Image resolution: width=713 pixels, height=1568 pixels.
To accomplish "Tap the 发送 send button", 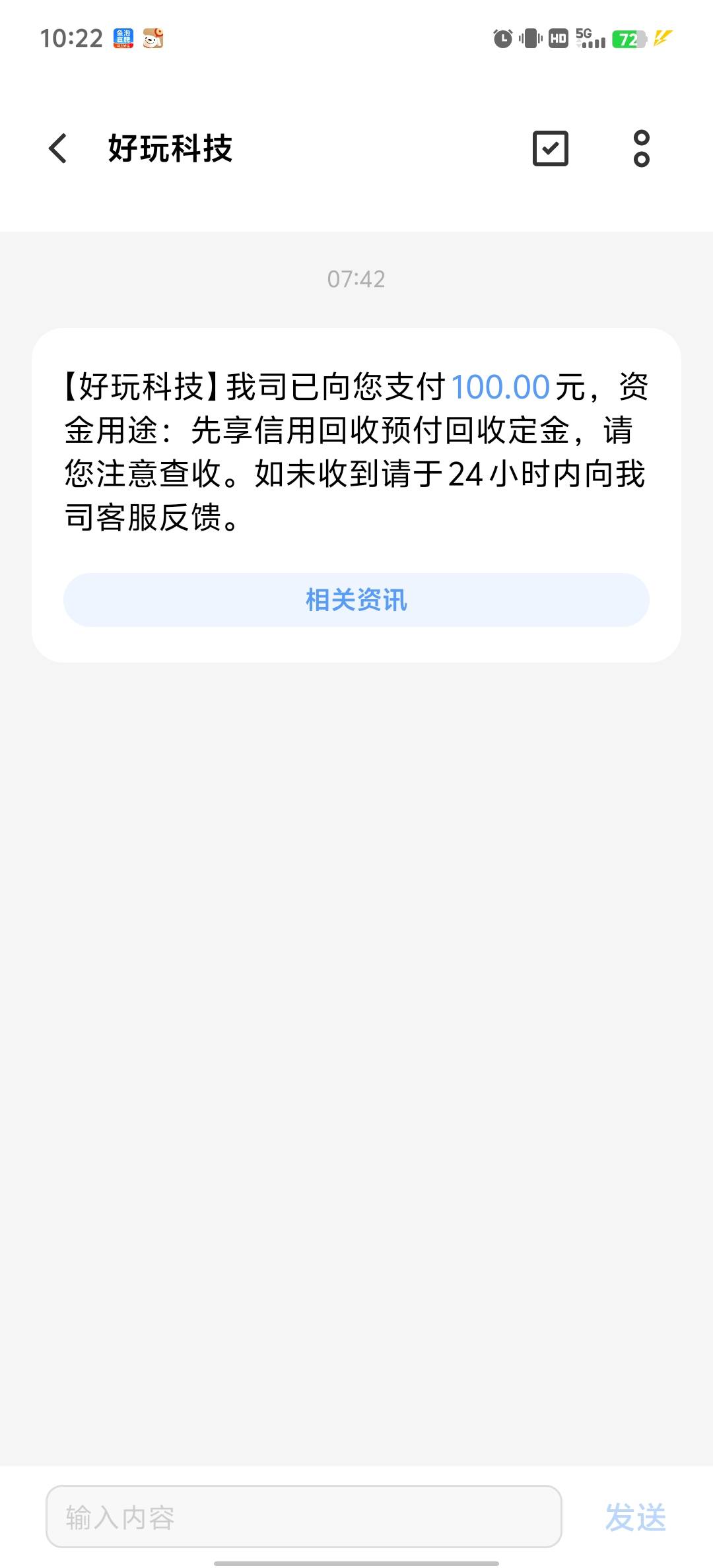I will (x=635, y=1517).
